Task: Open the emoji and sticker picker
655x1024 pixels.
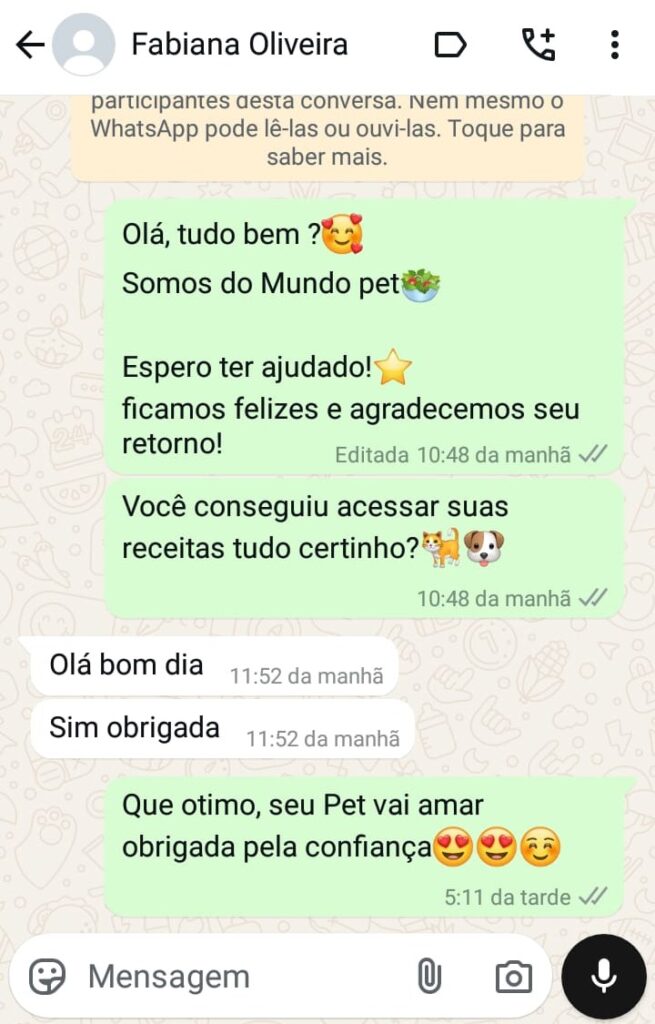Action: 47,976
